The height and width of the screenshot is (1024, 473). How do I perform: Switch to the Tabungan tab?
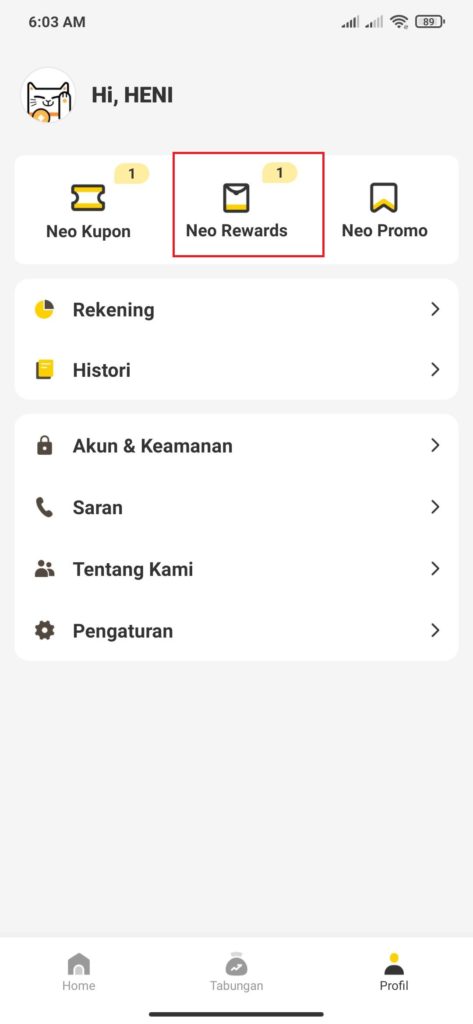click(236, 972)
